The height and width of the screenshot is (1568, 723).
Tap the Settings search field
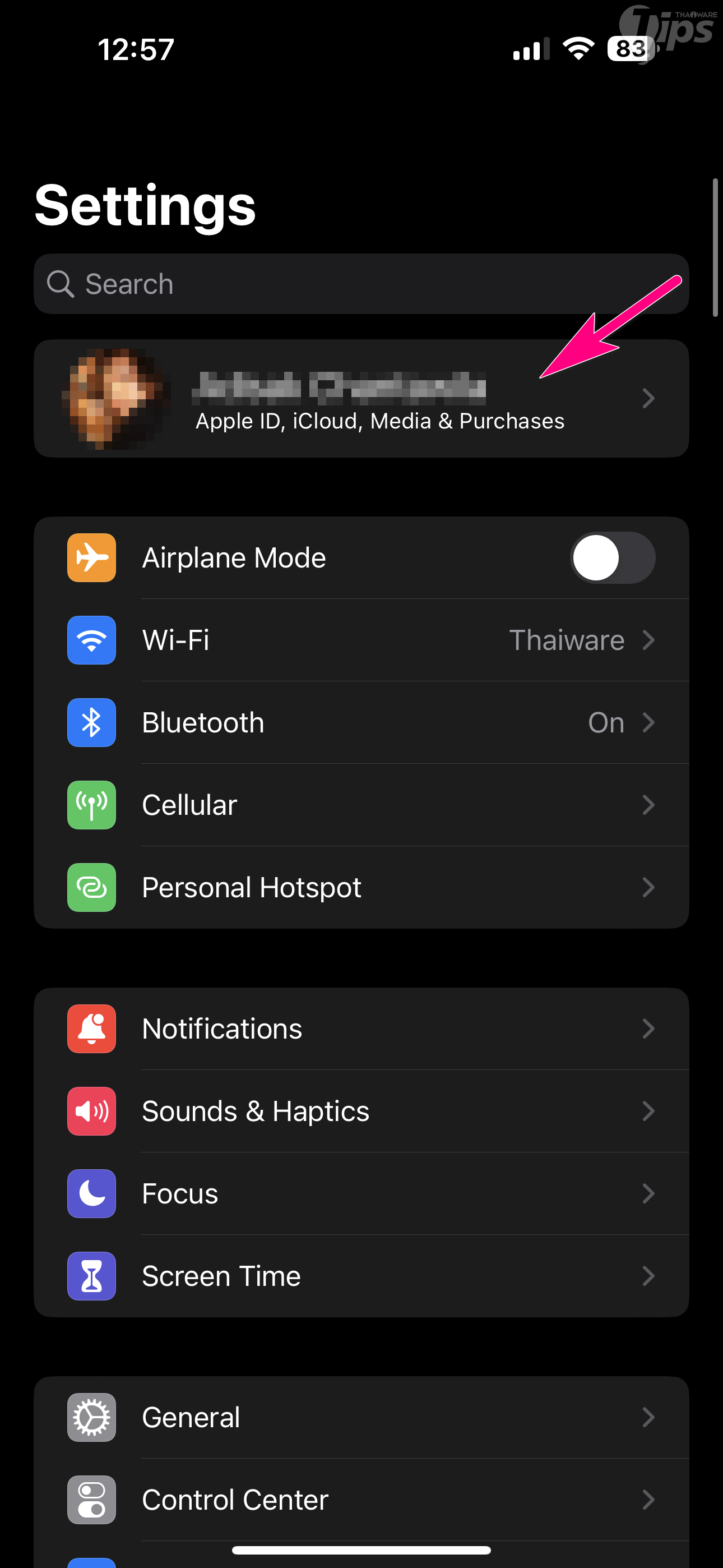[360, 284]
